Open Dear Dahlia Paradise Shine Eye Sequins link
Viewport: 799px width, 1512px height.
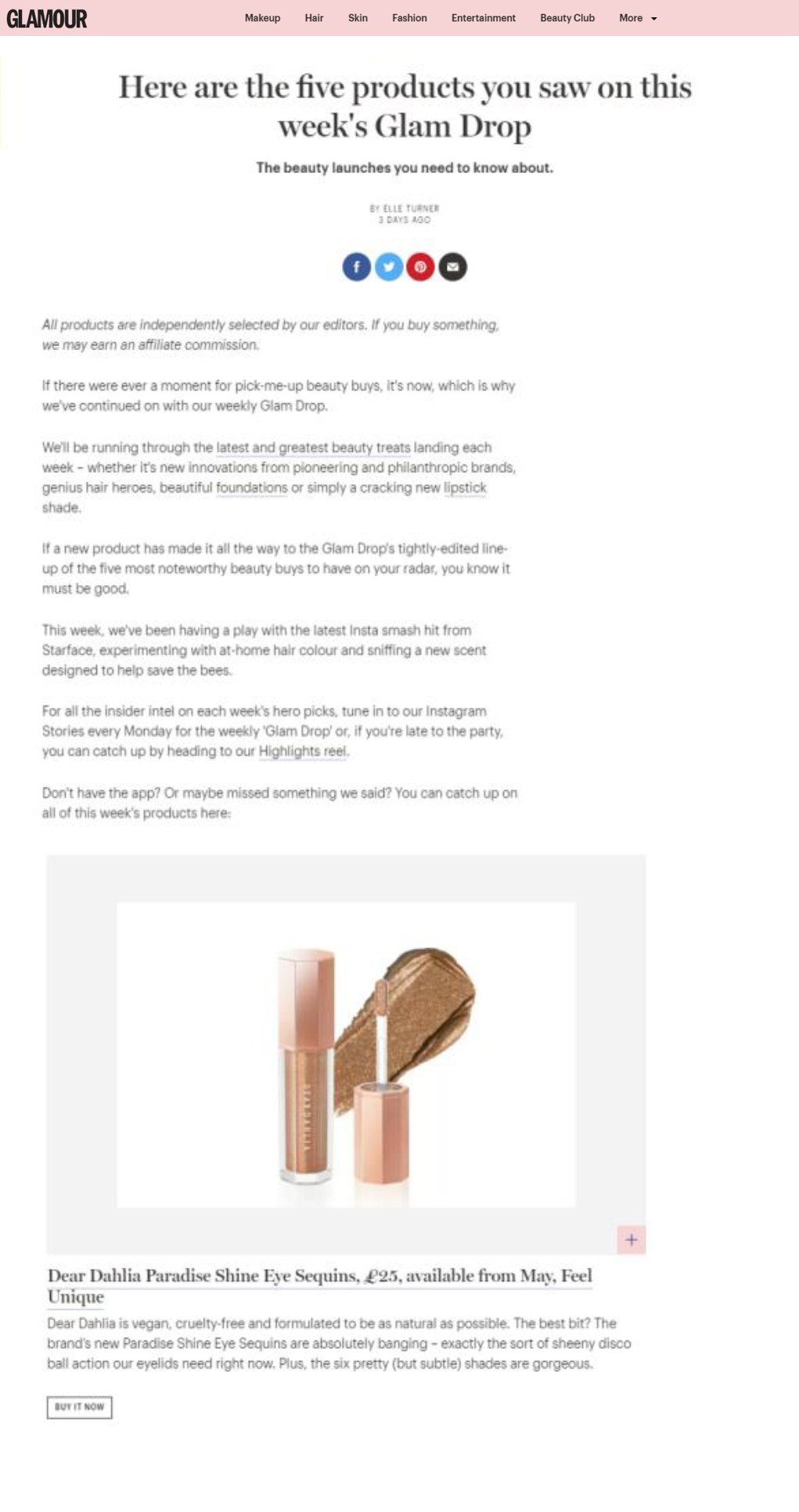319,1276
